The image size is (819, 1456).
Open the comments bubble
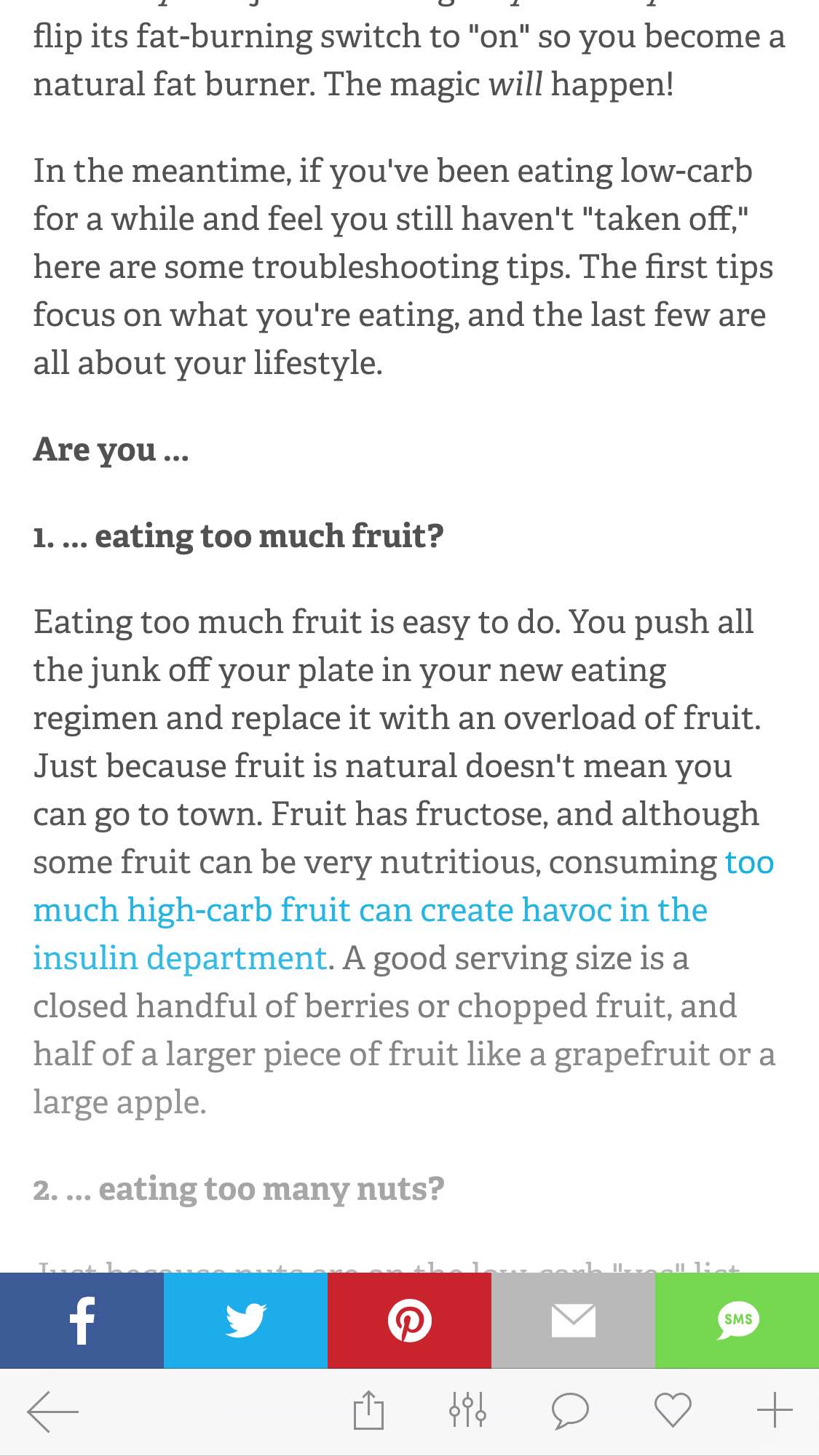570,1411
